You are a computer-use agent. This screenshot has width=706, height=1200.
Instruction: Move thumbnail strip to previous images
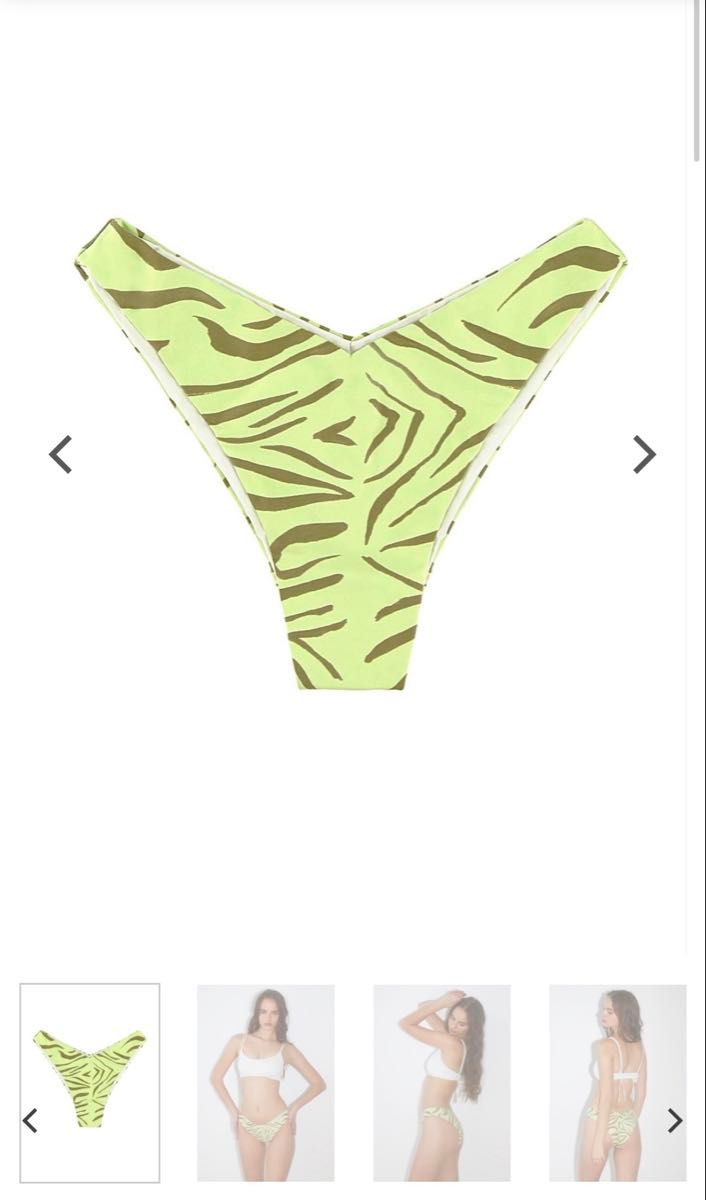[x=30, y=1121]
